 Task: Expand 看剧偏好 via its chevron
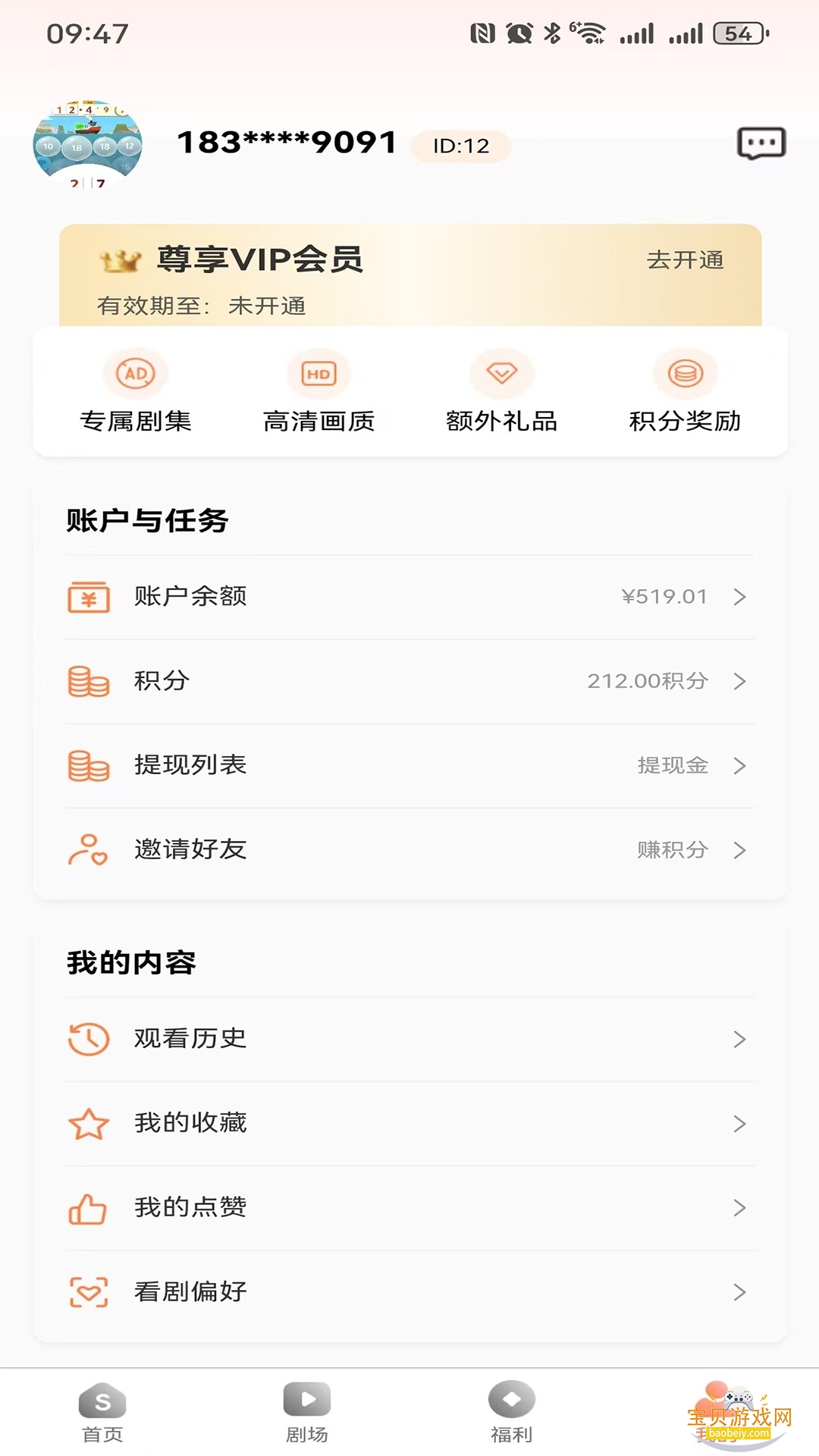pyautogui.click(x=738, y=1291)
